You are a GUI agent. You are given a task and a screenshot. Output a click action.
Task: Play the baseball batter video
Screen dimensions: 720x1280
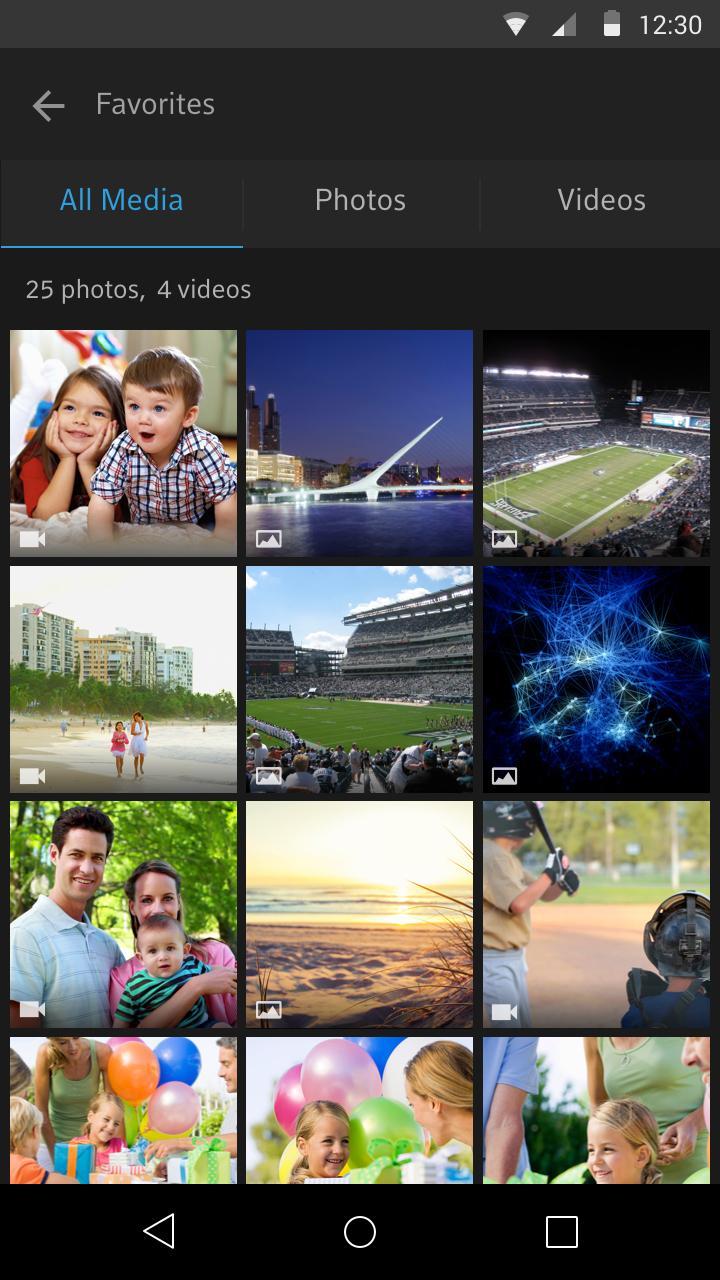tap(596, 914)
